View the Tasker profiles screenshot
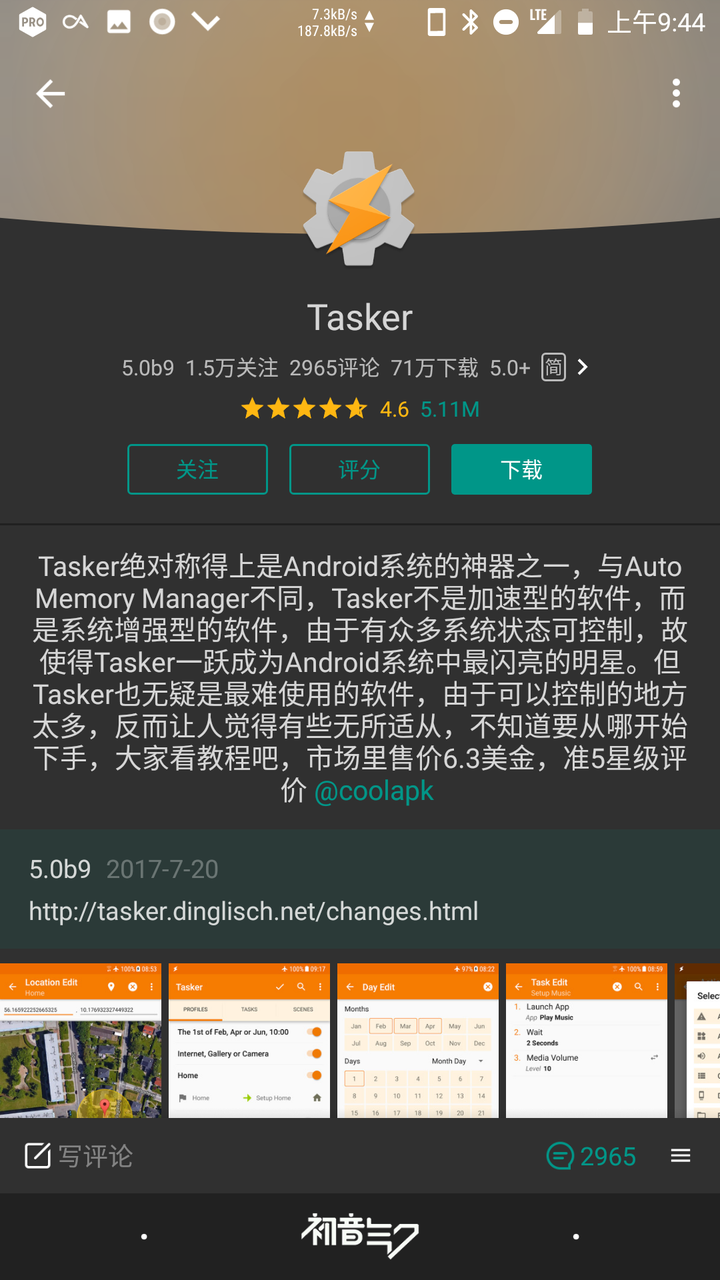The width and height of the screenshot is (720, 1280). point(249,1040)
